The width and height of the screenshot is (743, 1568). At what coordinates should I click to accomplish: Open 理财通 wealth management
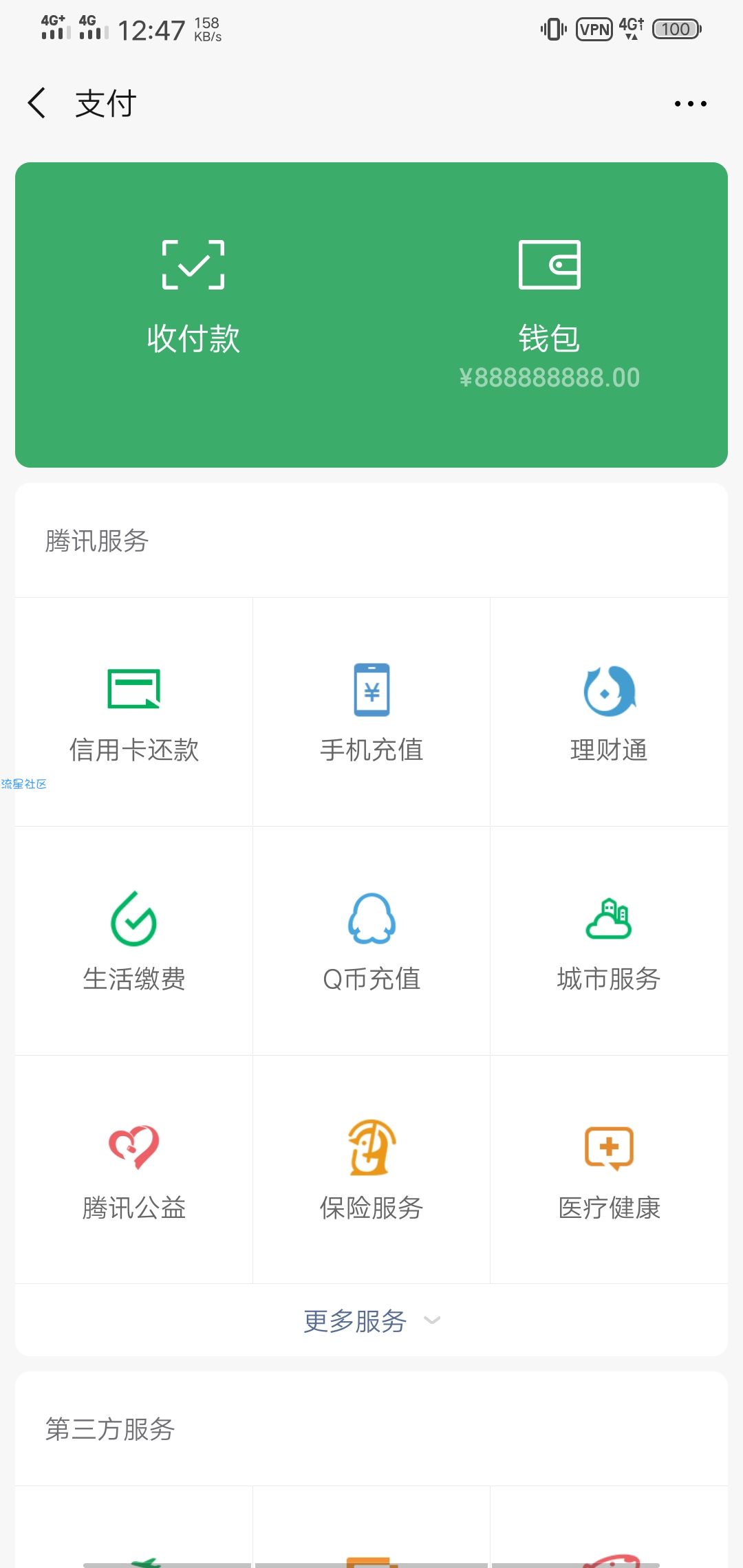click(609, 712)
